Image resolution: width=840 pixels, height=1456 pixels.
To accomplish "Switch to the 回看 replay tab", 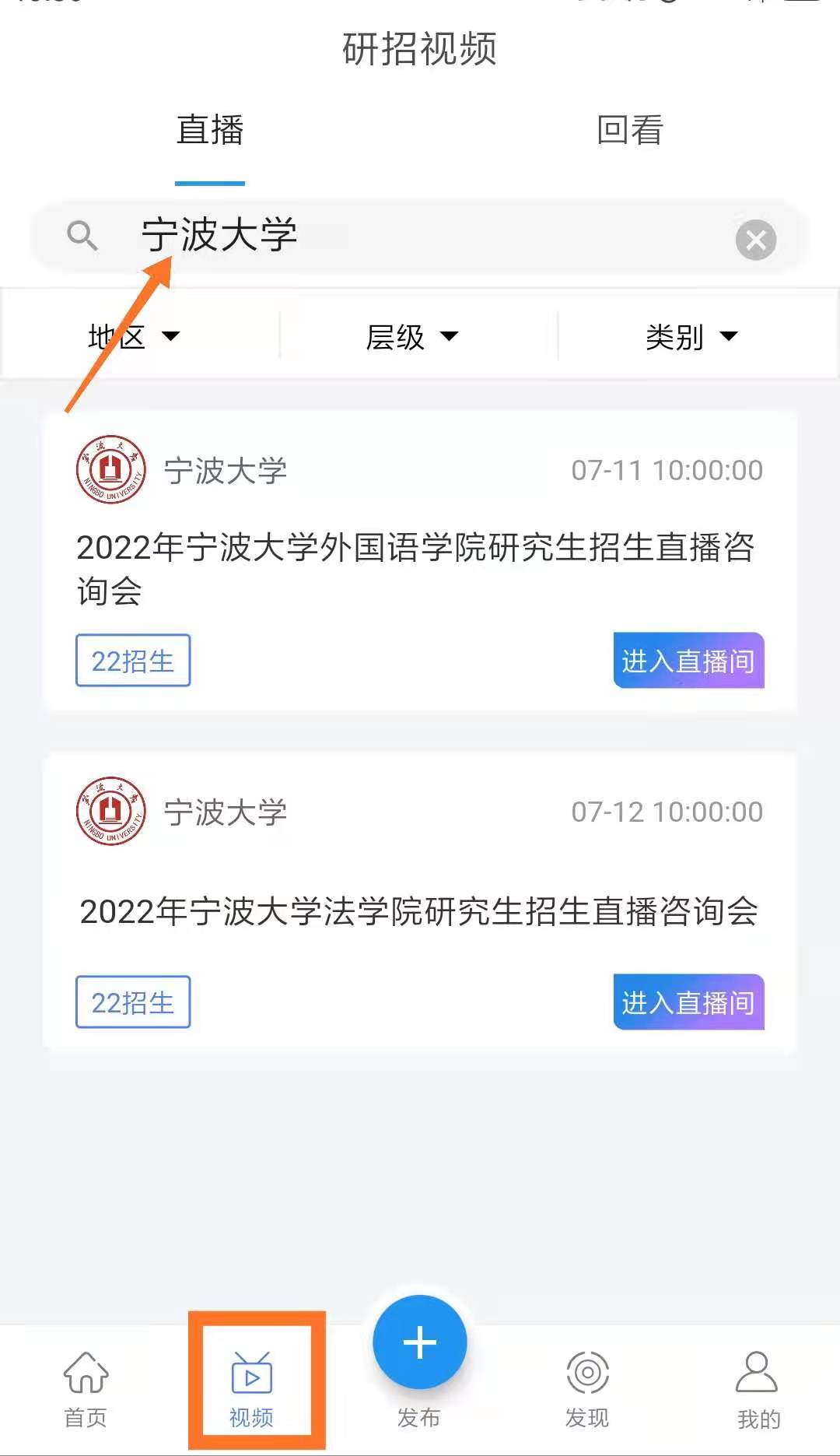I will pyautogui.click(x=627, y=132).
